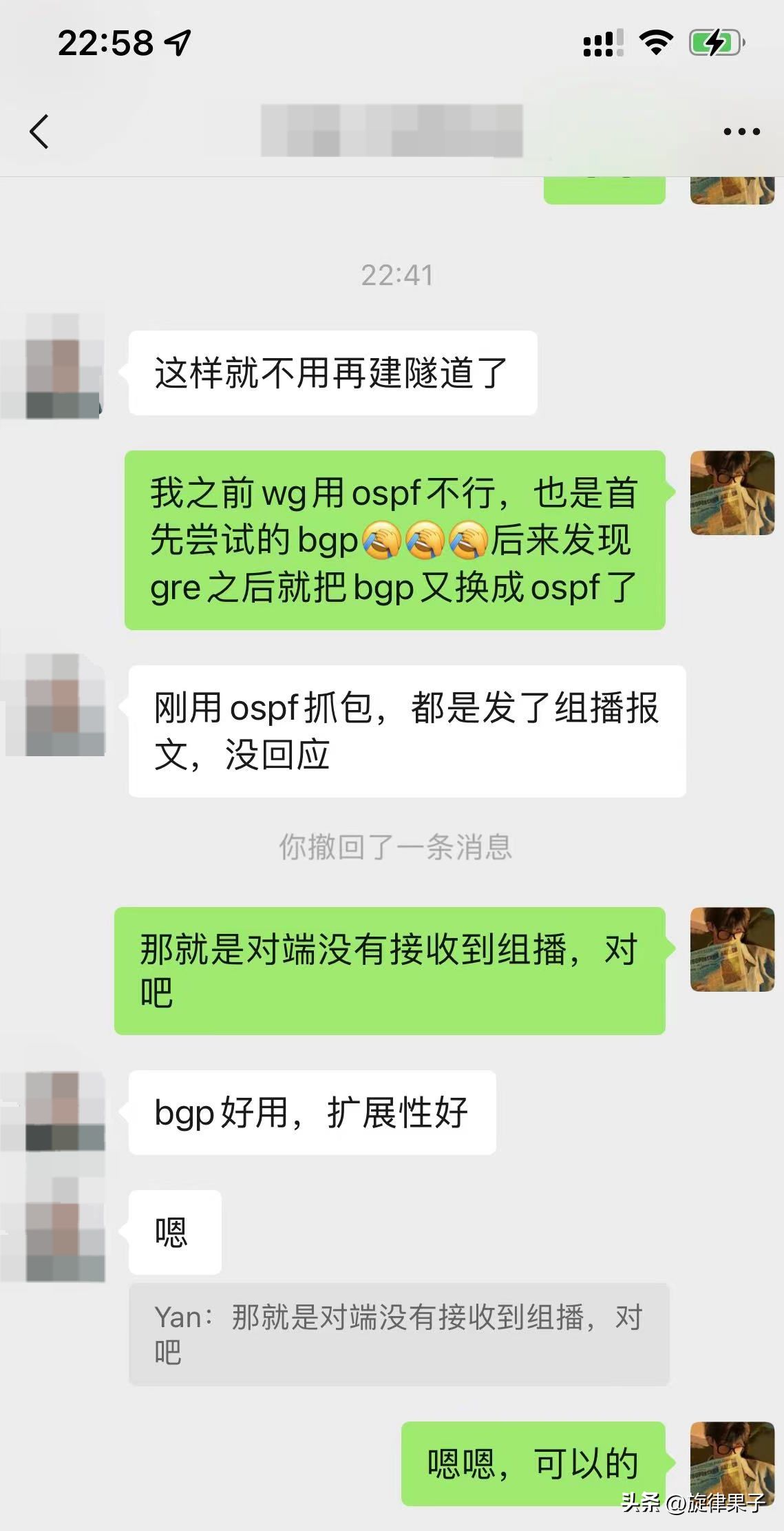Open the three-dot chat info menu

[741, 132]
